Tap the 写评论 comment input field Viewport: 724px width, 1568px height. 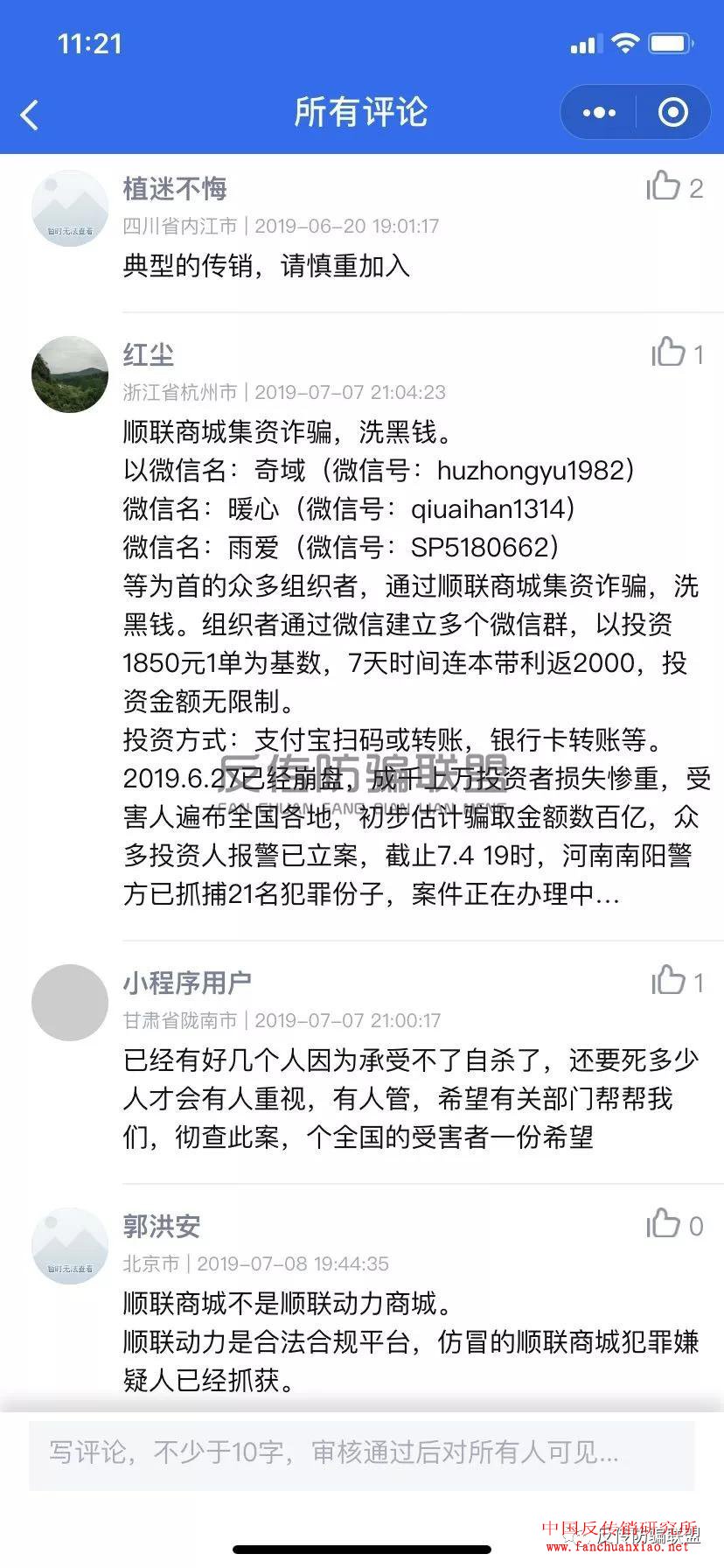[362, 1453]
